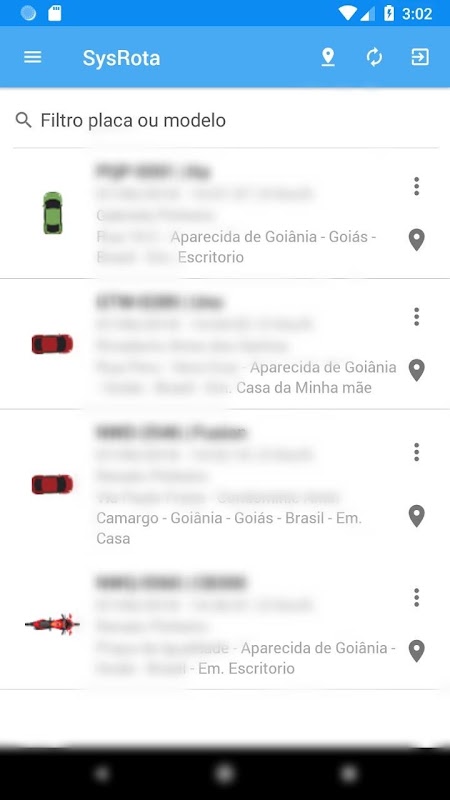Open the map location icon in toolbar
This screenshot has width=450, height=800.
328,57
